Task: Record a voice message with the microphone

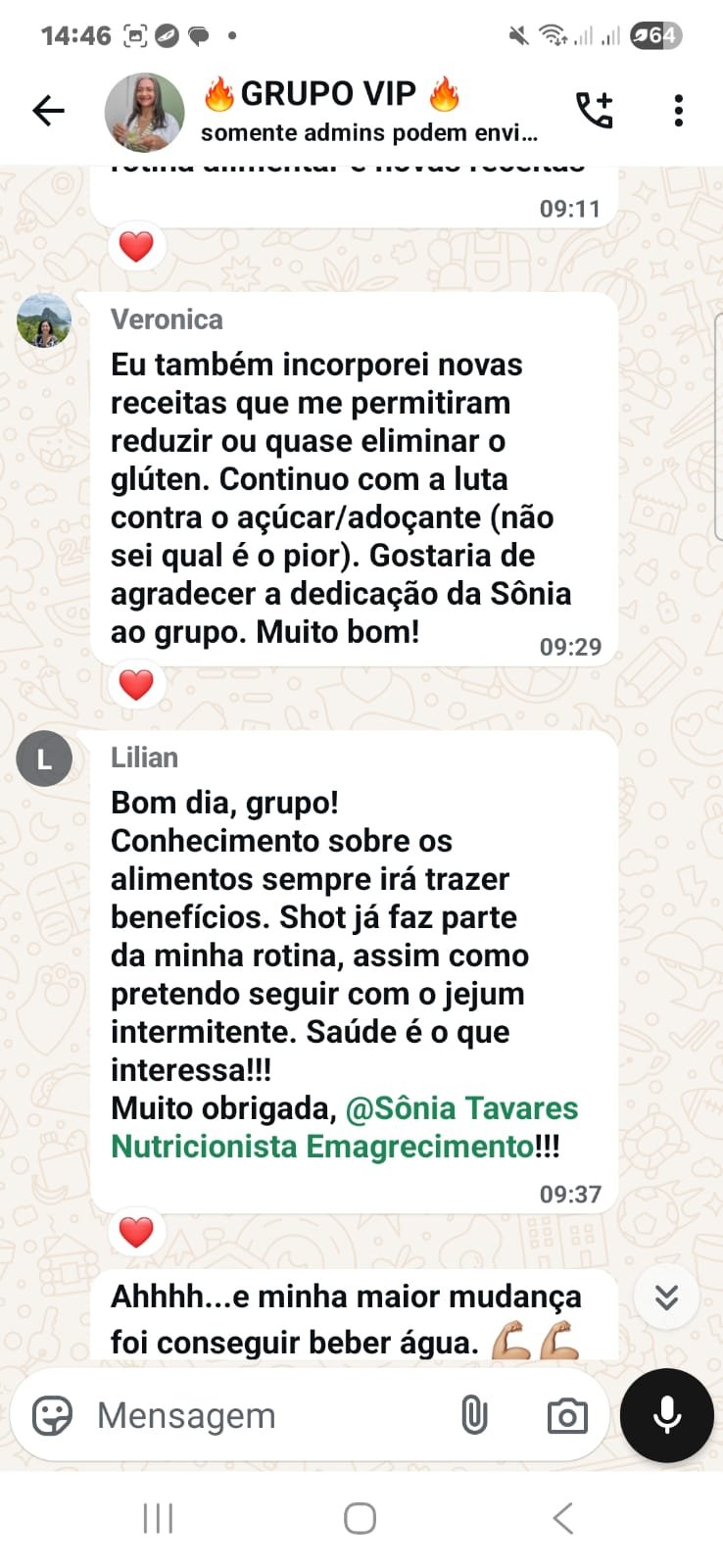Action: (x=666, y=1416)
